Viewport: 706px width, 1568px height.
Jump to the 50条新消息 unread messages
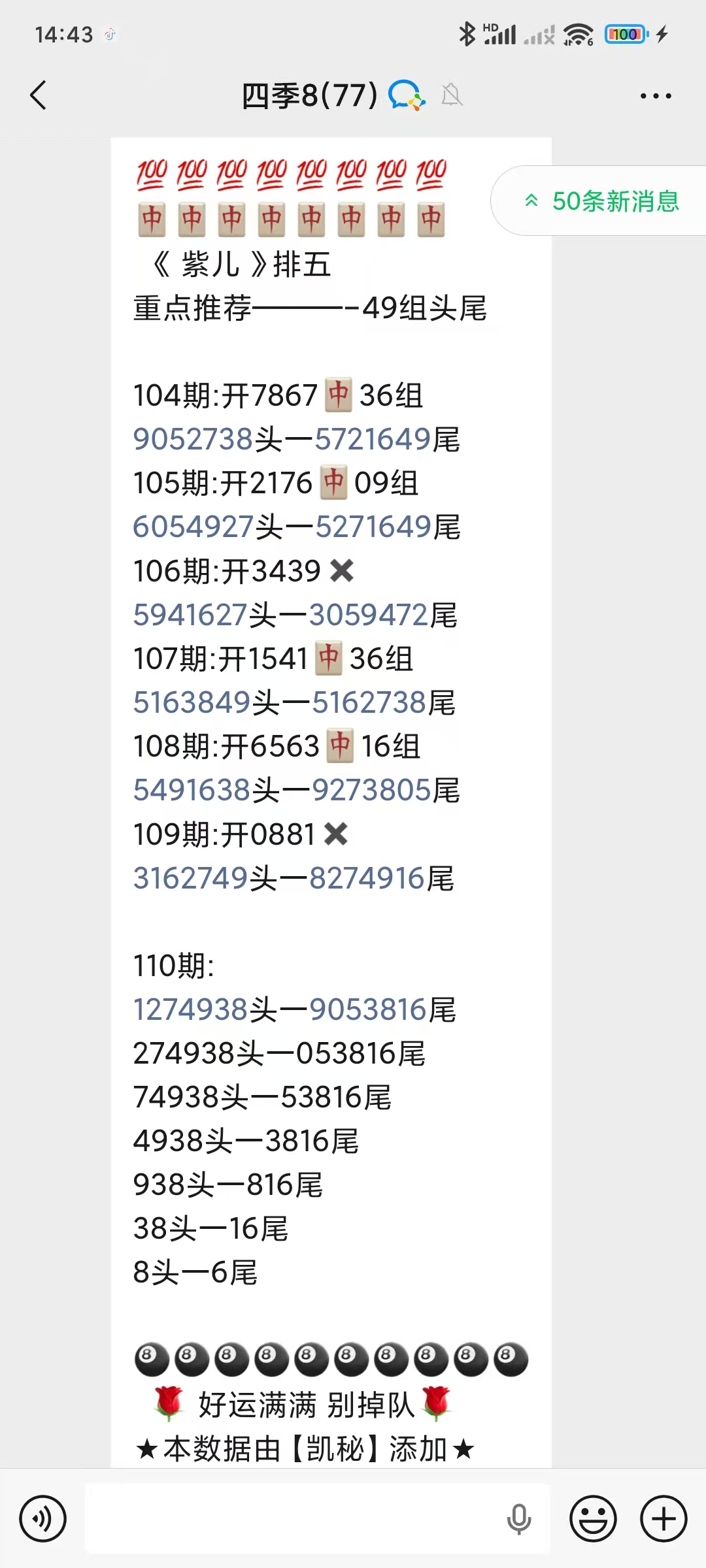[603, 201]
